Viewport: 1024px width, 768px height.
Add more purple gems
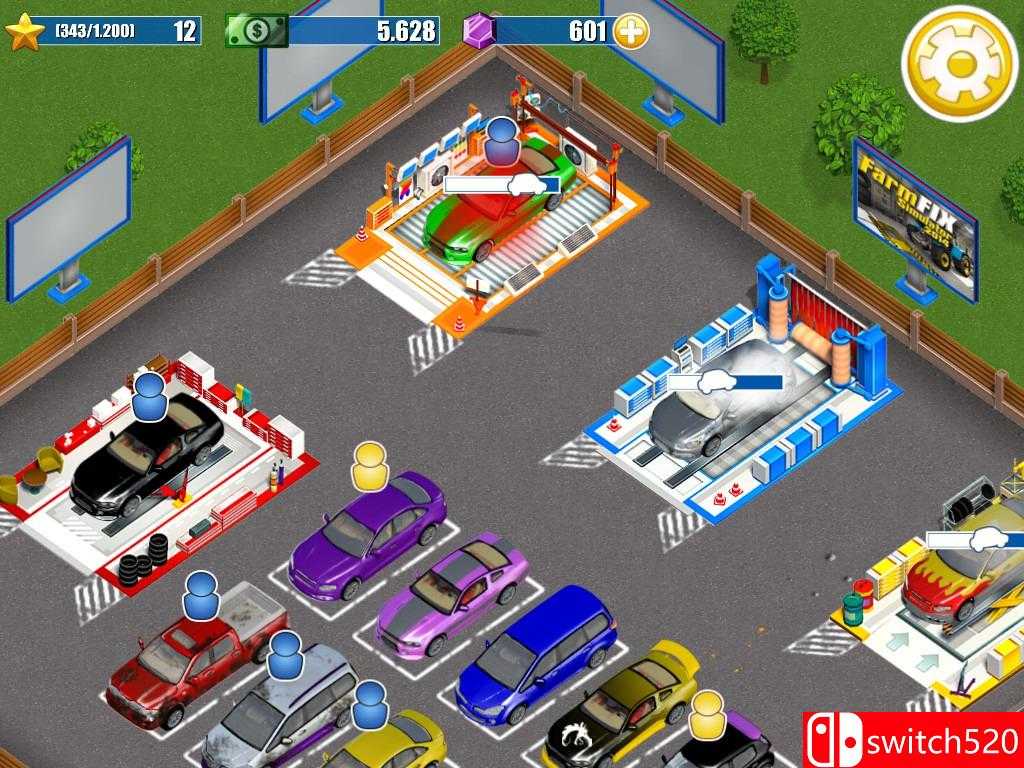631,32
